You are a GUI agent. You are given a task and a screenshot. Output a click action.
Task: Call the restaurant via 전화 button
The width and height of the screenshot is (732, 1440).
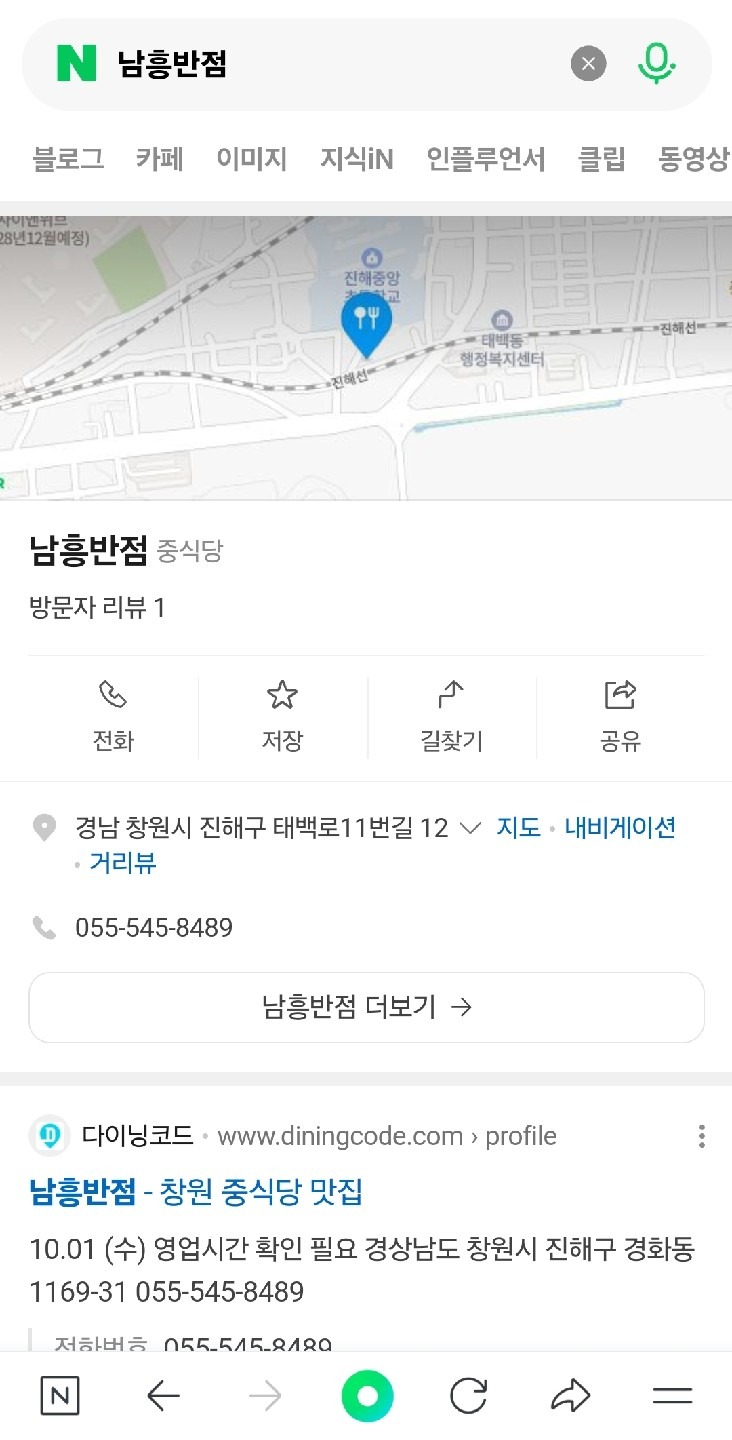coord(113,717)
